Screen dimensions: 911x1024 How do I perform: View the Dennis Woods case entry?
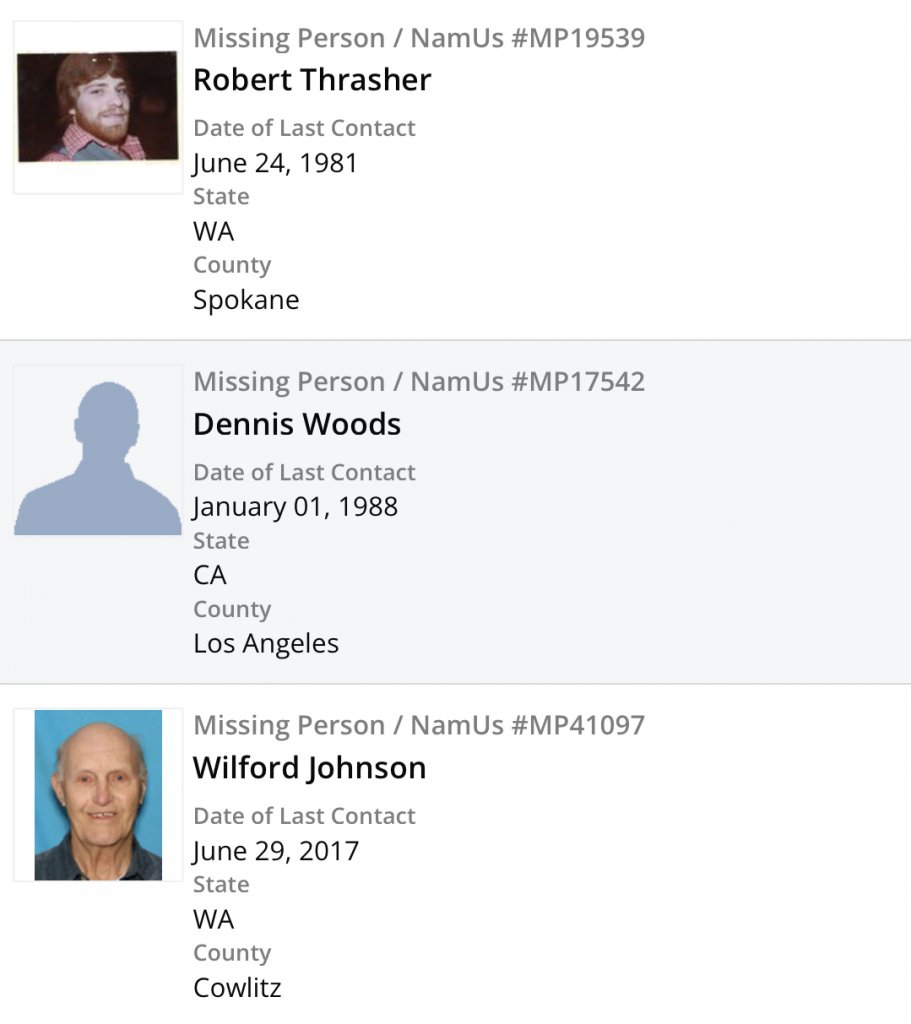297,424
